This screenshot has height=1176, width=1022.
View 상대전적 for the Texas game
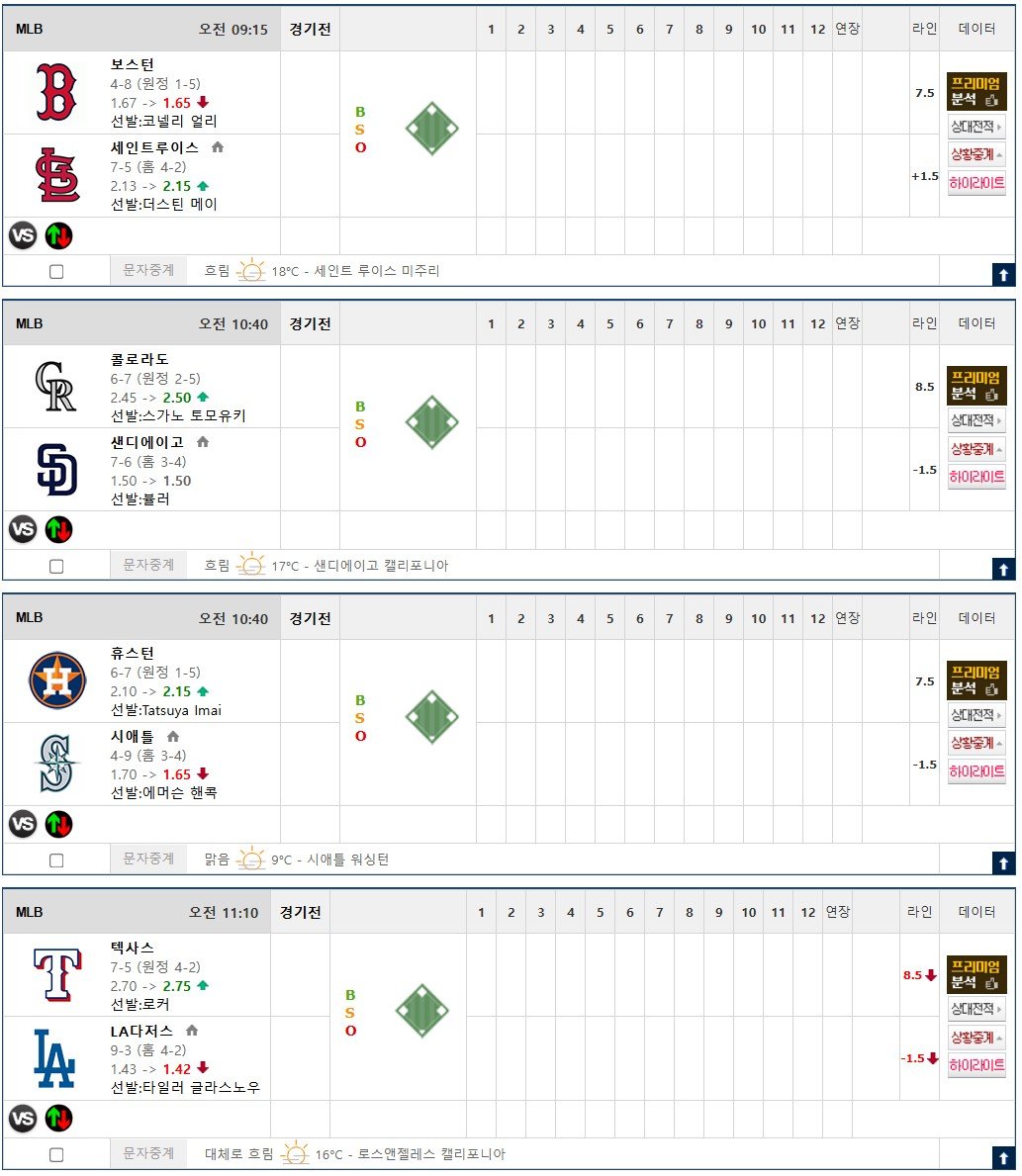[x=976, y=1010]
